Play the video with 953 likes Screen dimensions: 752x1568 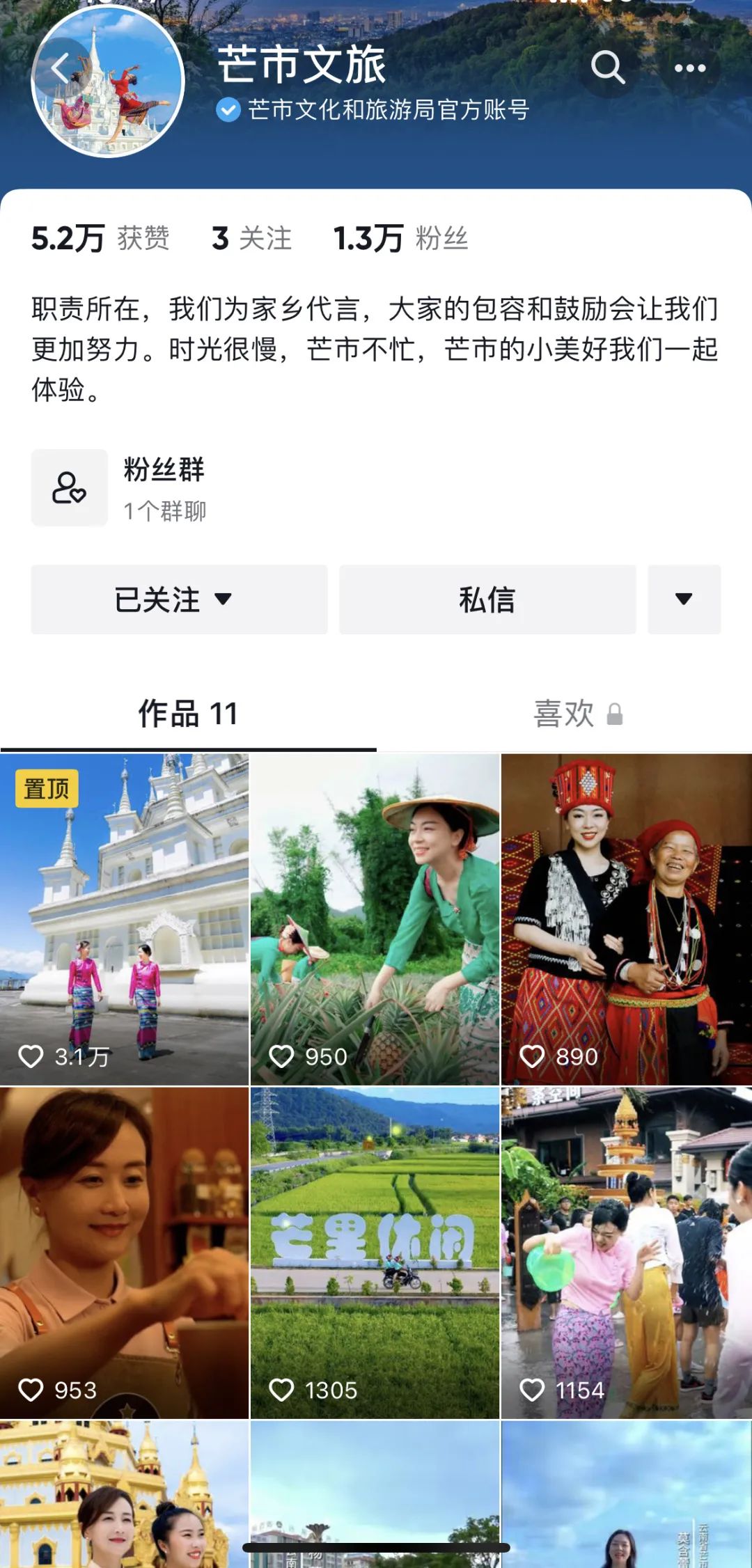click(x=124, y=1252)
